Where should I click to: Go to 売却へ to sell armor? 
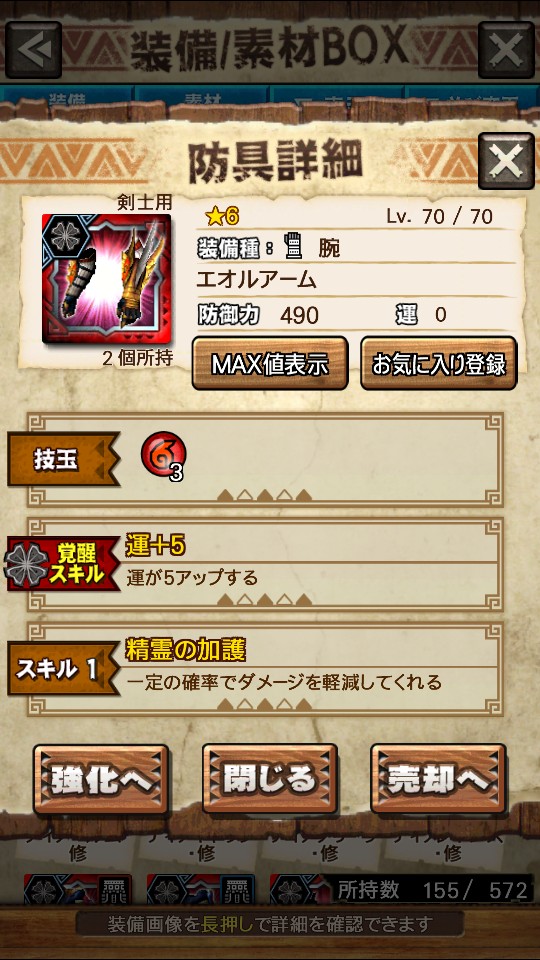pos(438,779)
